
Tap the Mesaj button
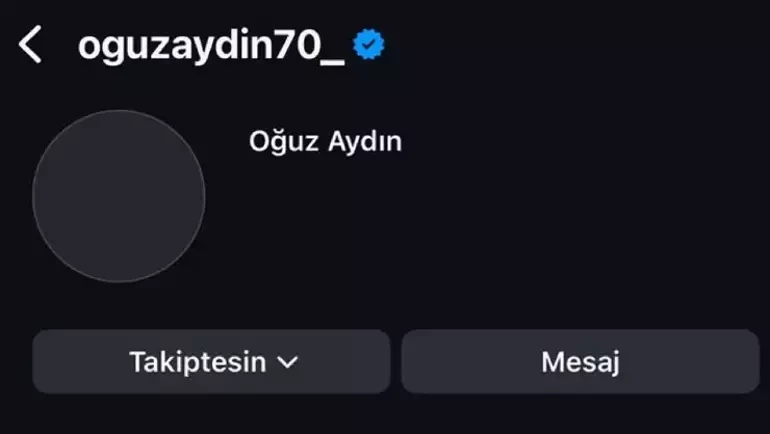[580, 362]
